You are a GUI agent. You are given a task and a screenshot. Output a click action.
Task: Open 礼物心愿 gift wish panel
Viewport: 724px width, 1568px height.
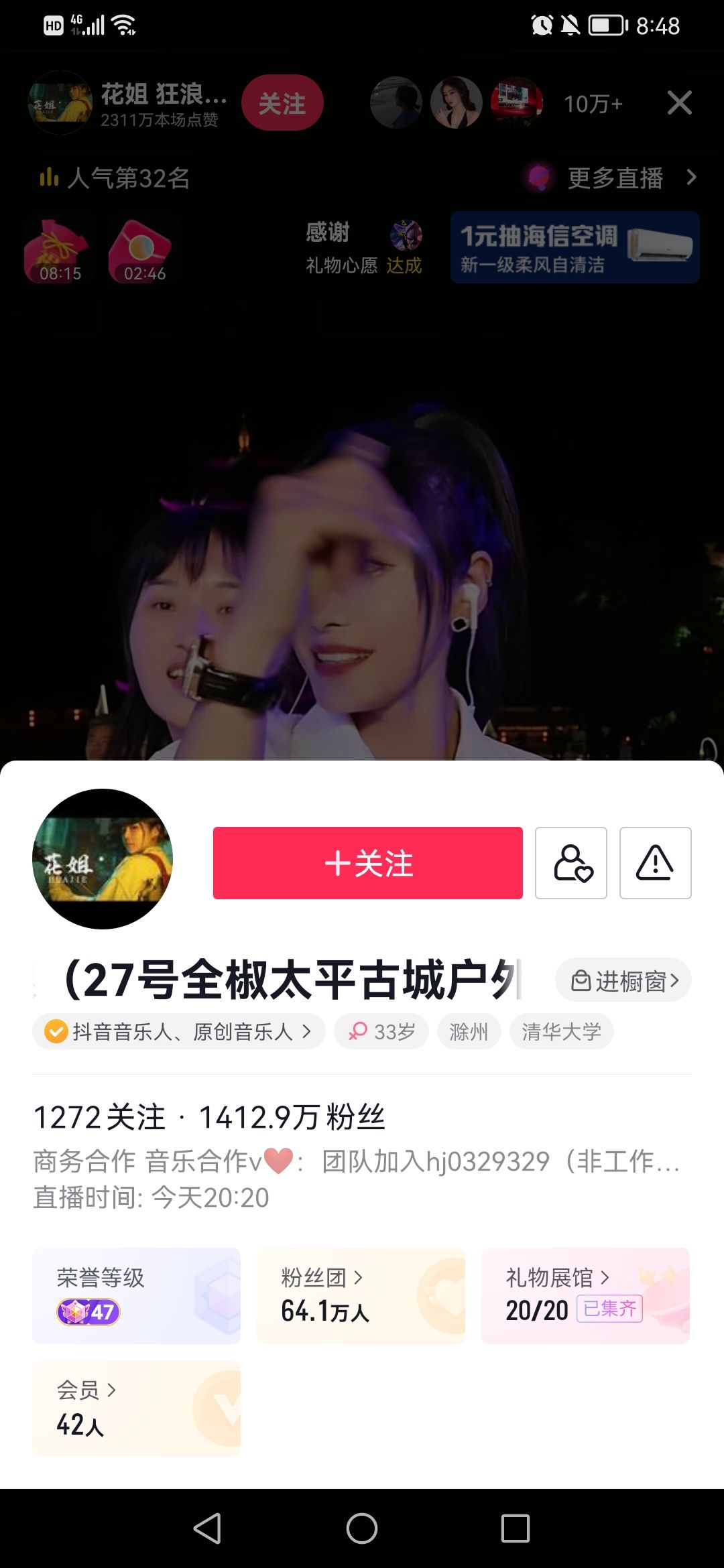363,249
